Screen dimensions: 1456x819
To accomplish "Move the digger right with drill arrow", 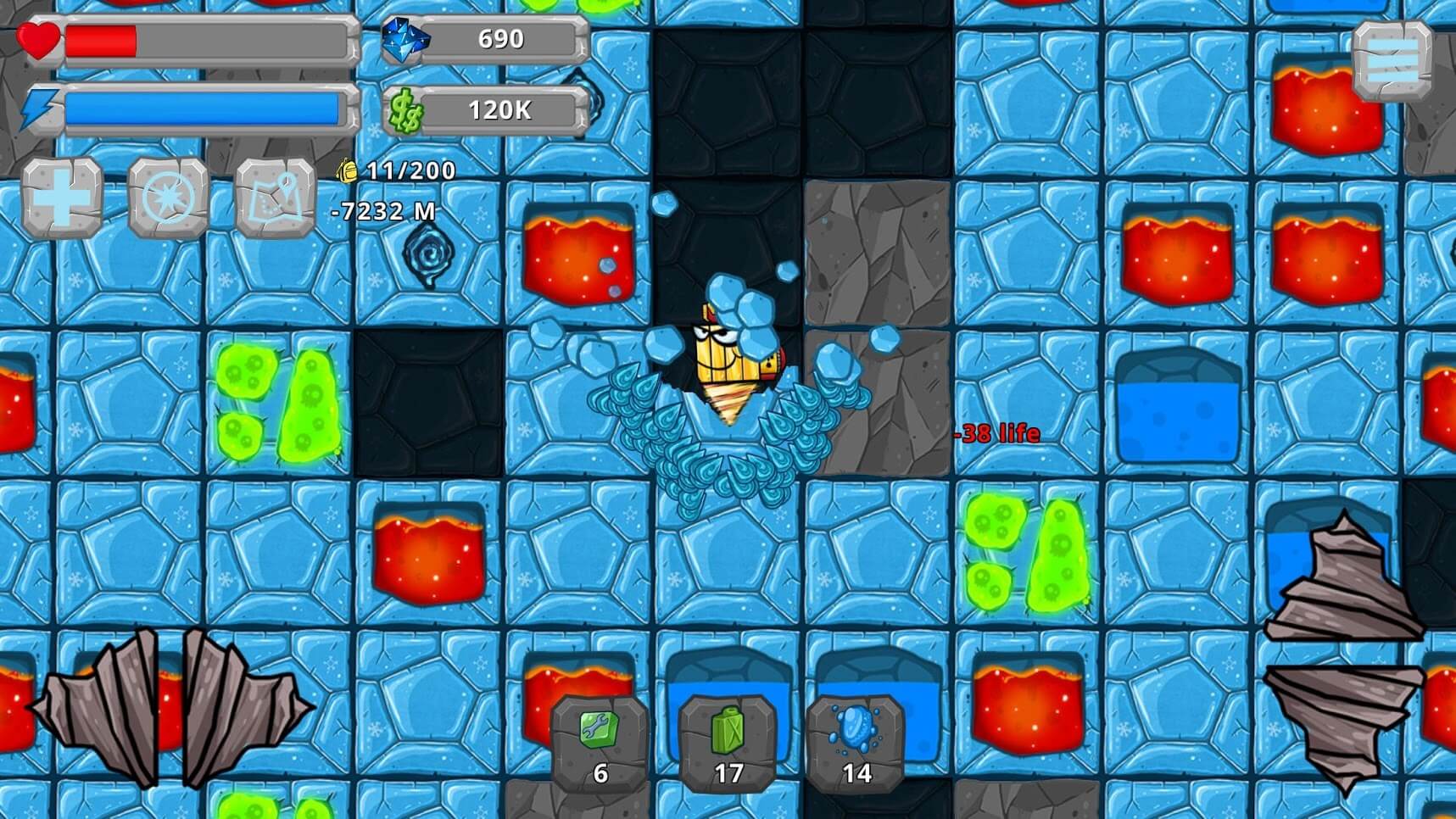I will [x=243, y=707].
